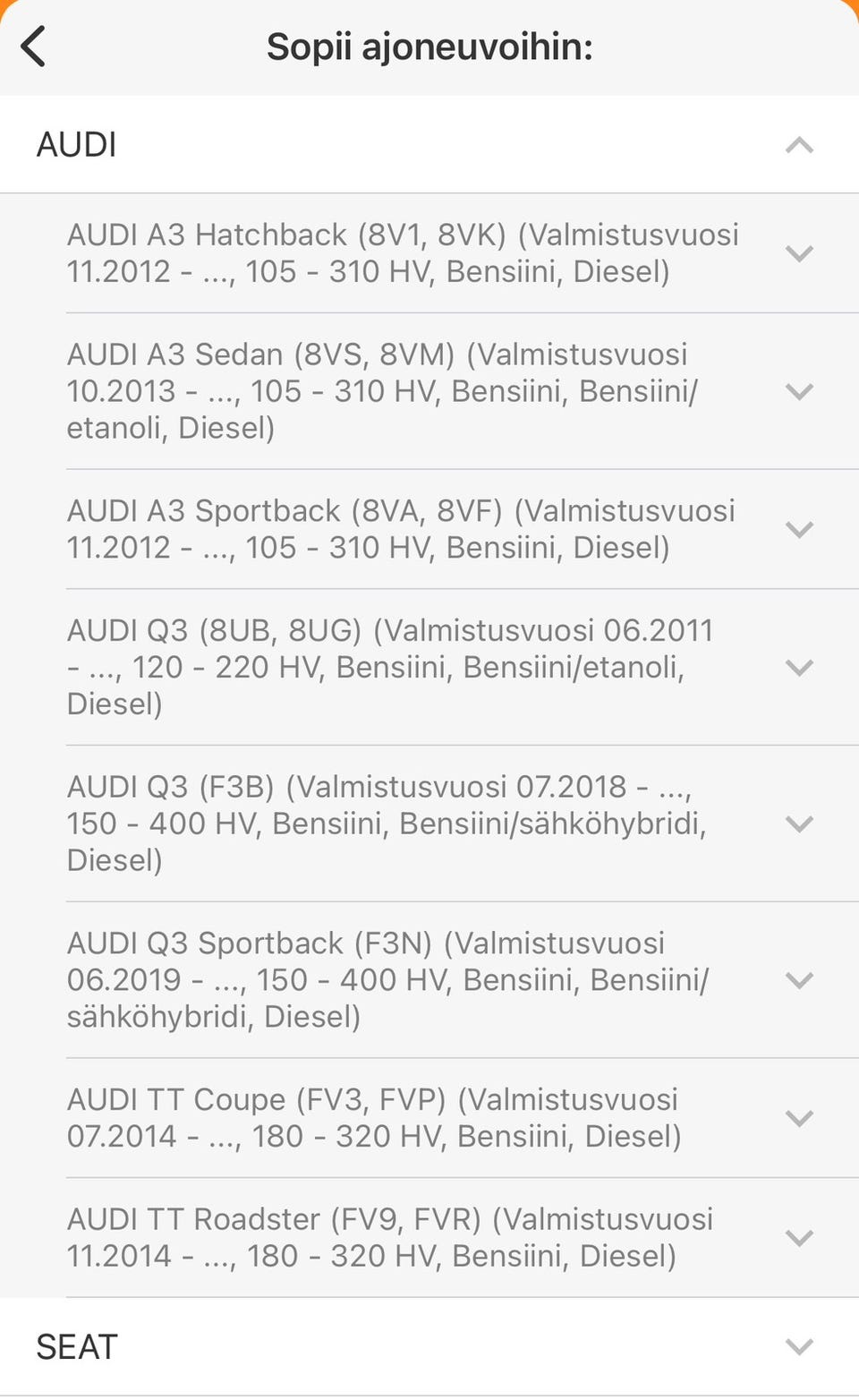Expand AUDI A3 Sedan (8VS, 8VM)
Image resolution: width=859 pixels, height=1400 pixels.
798,391
